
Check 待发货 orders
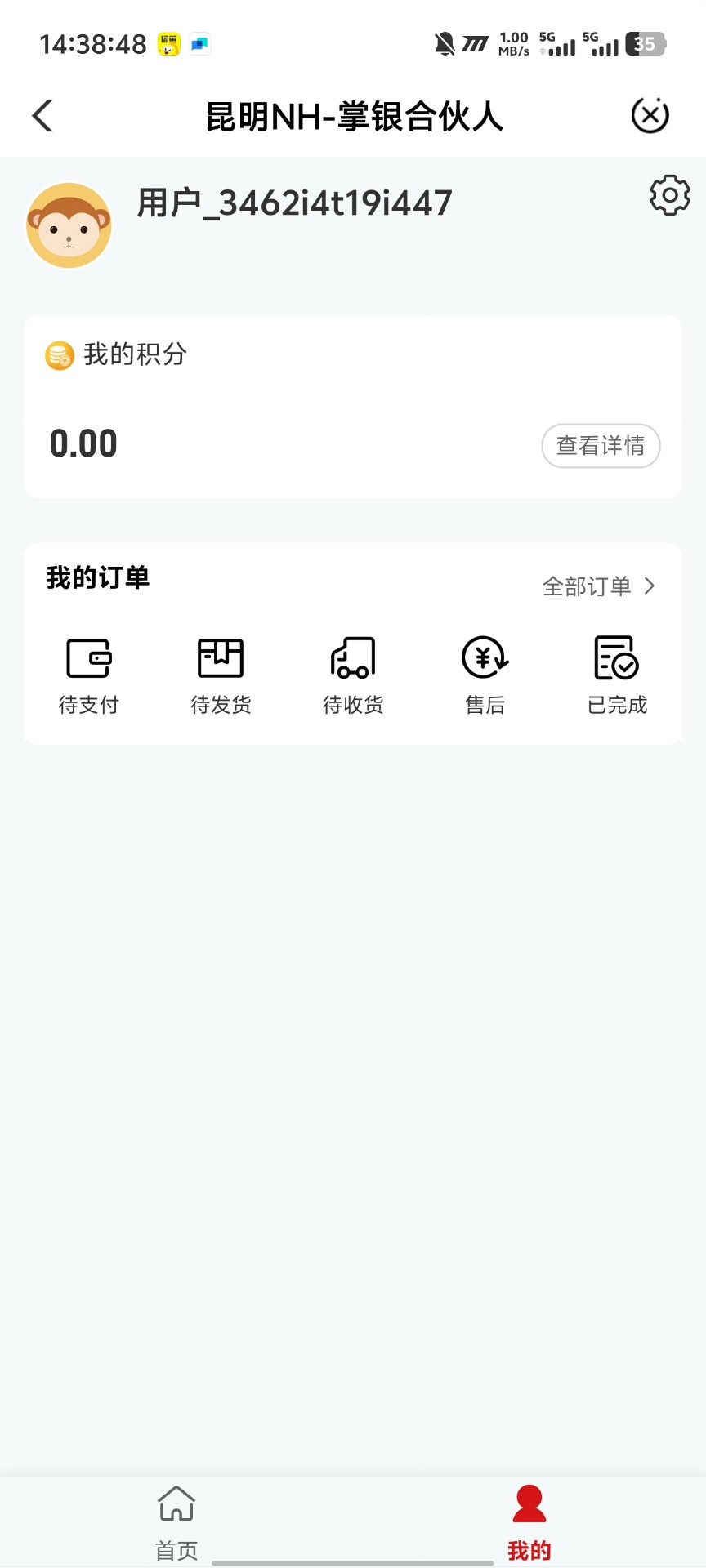[x=221, y=675]
